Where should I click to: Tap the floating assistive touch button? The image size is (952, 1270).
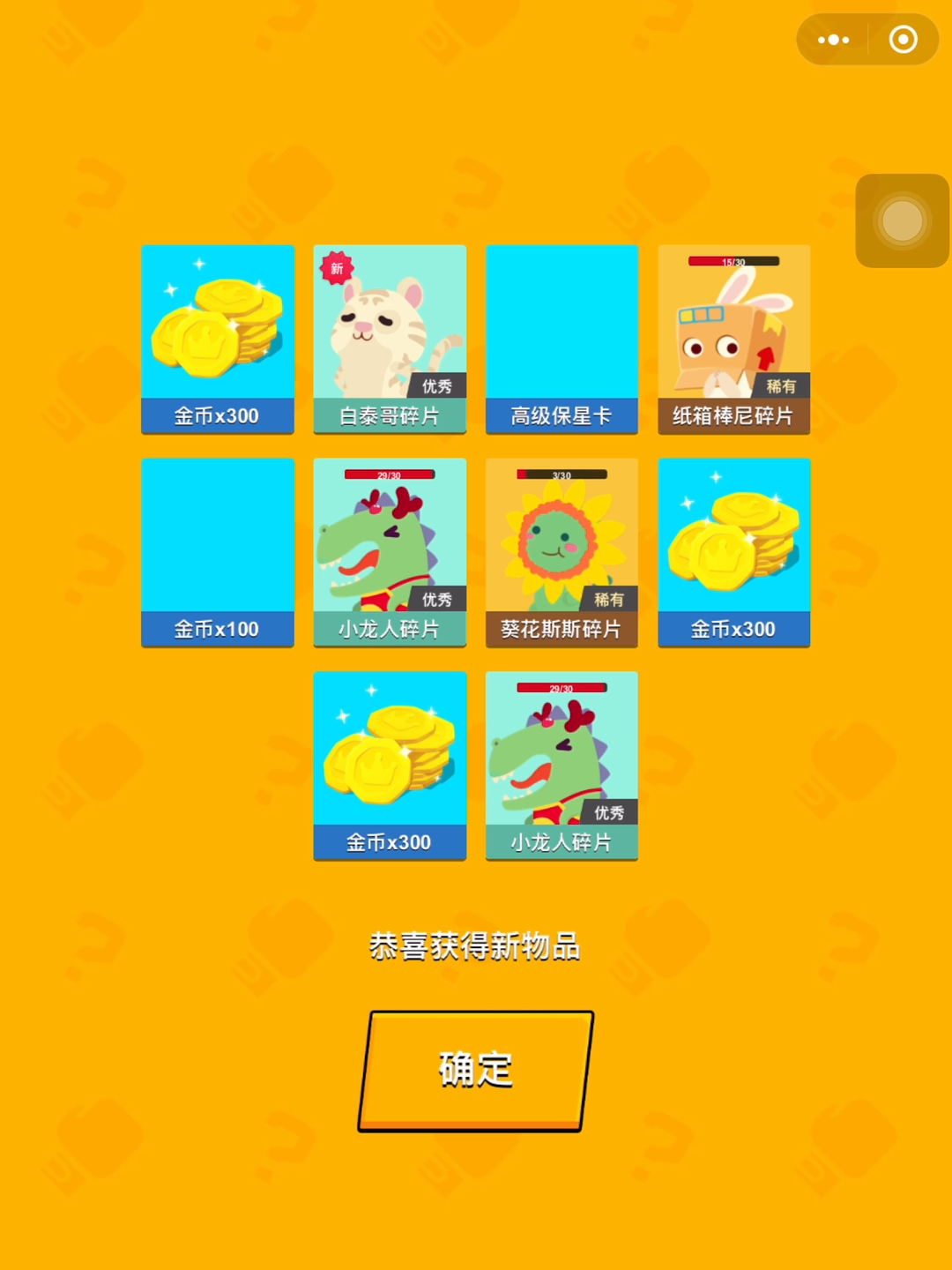[902, 220]
